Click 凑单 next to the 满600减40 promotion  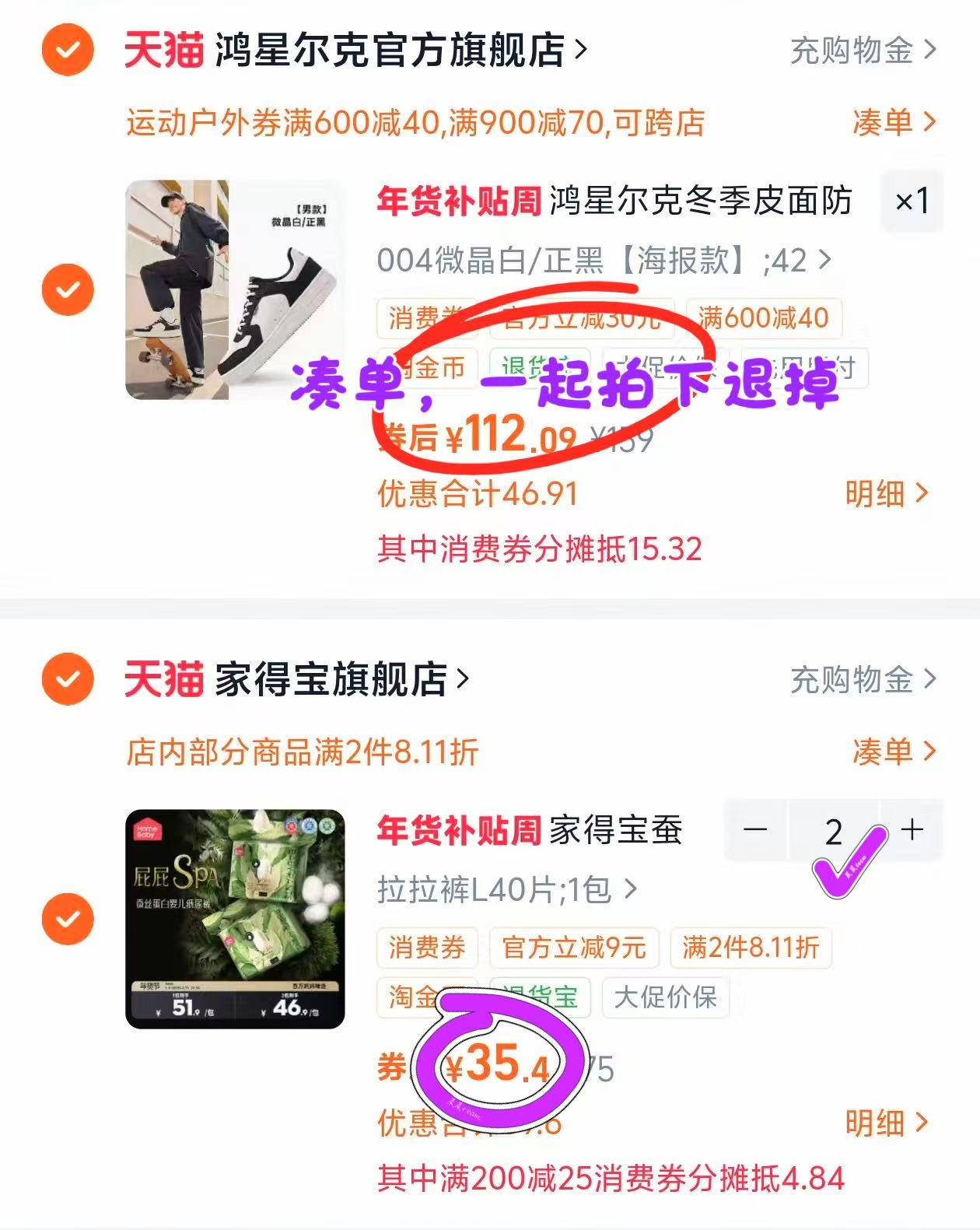click(x=887, y=123)
